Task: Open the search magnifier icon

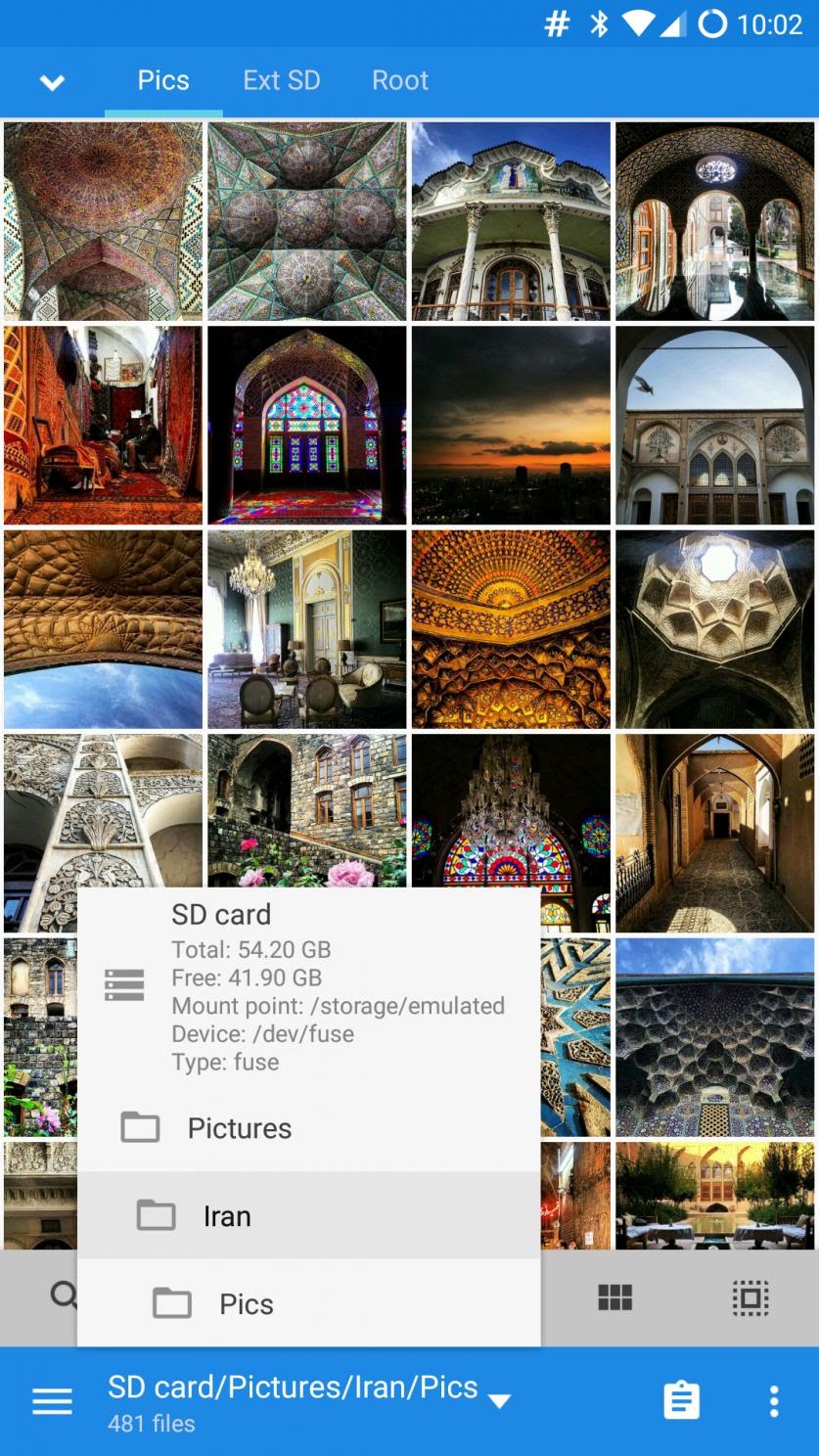Action: tap(65, 1296)
